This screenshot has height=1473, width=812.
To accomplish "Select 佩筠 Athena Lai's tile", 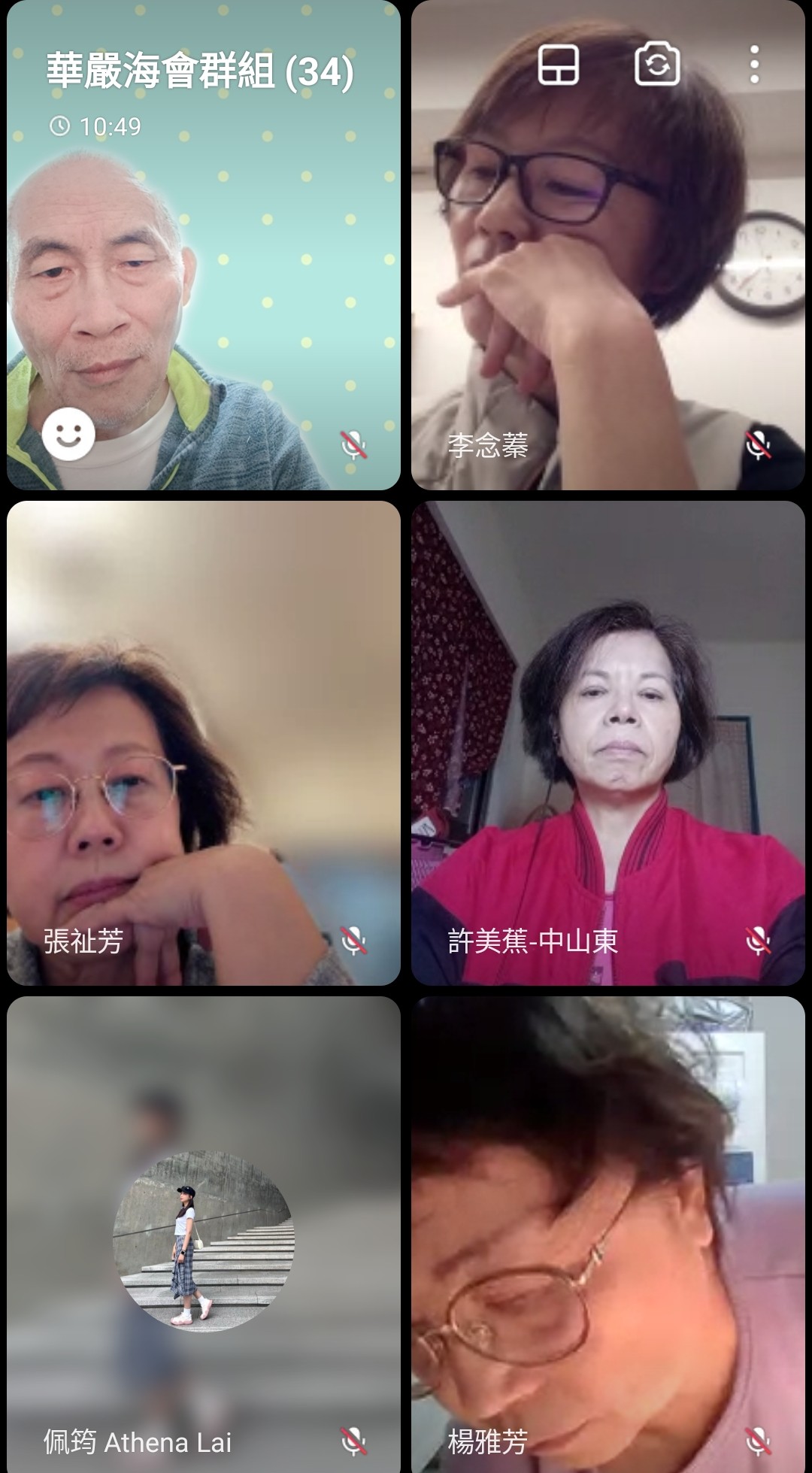I will [x=203, y=1233].
